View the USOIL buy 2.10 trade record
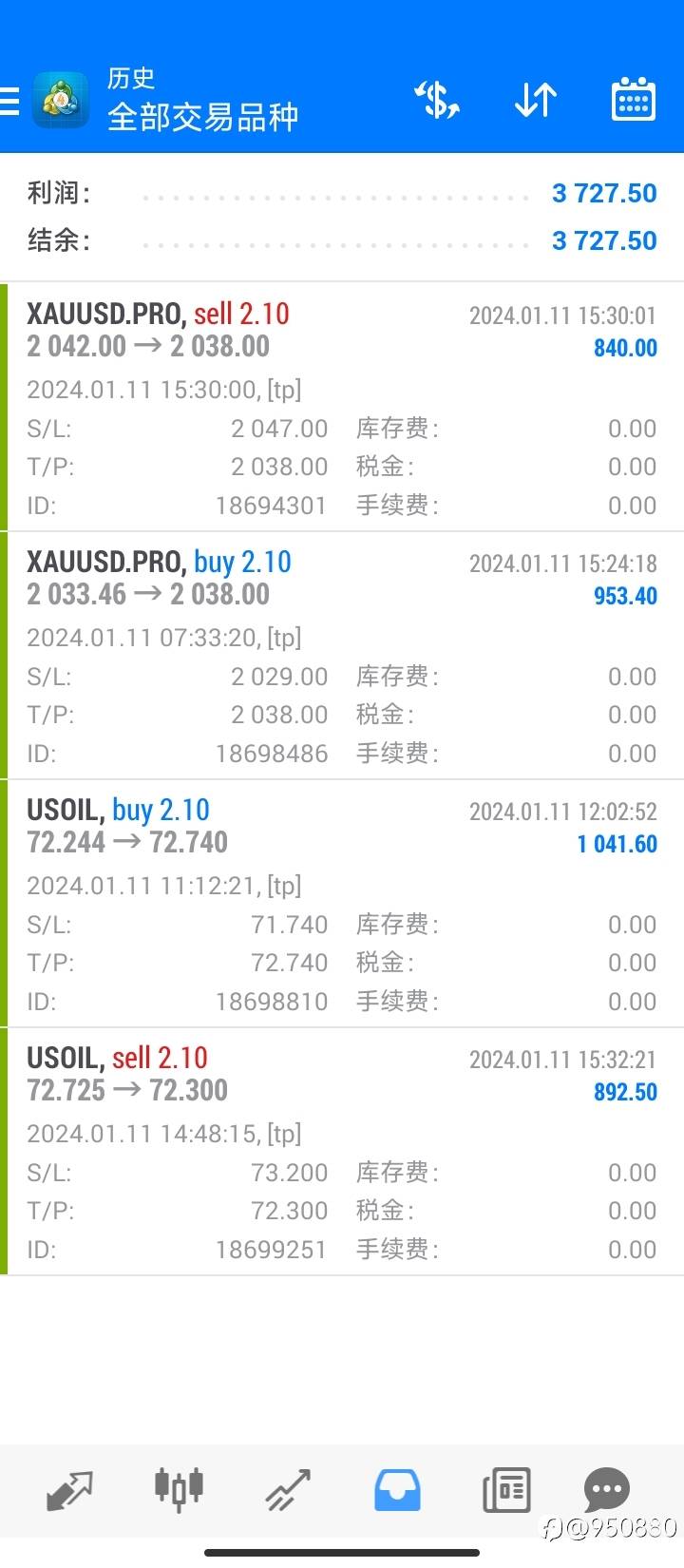 [x=342, y=904]
